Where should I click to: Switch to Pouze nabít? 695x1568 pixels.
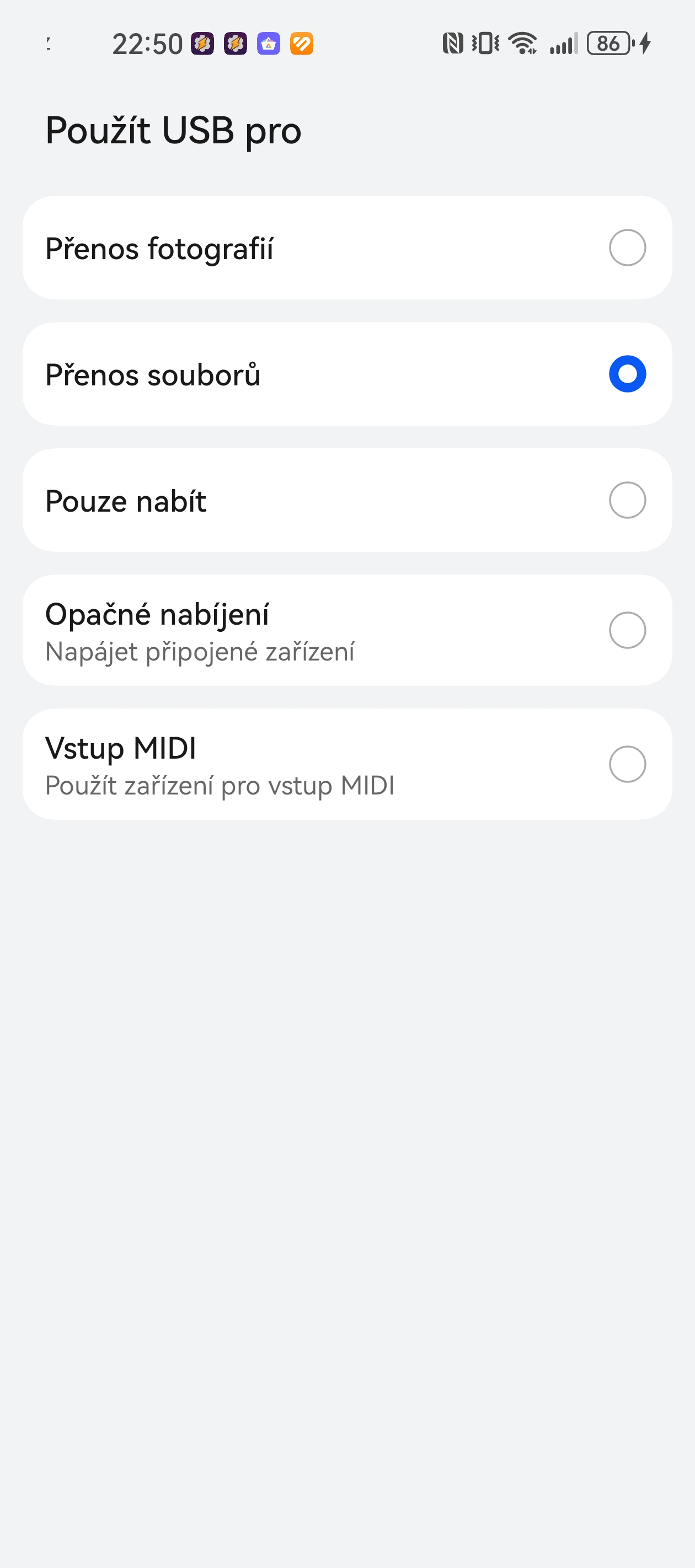[347, 501]
